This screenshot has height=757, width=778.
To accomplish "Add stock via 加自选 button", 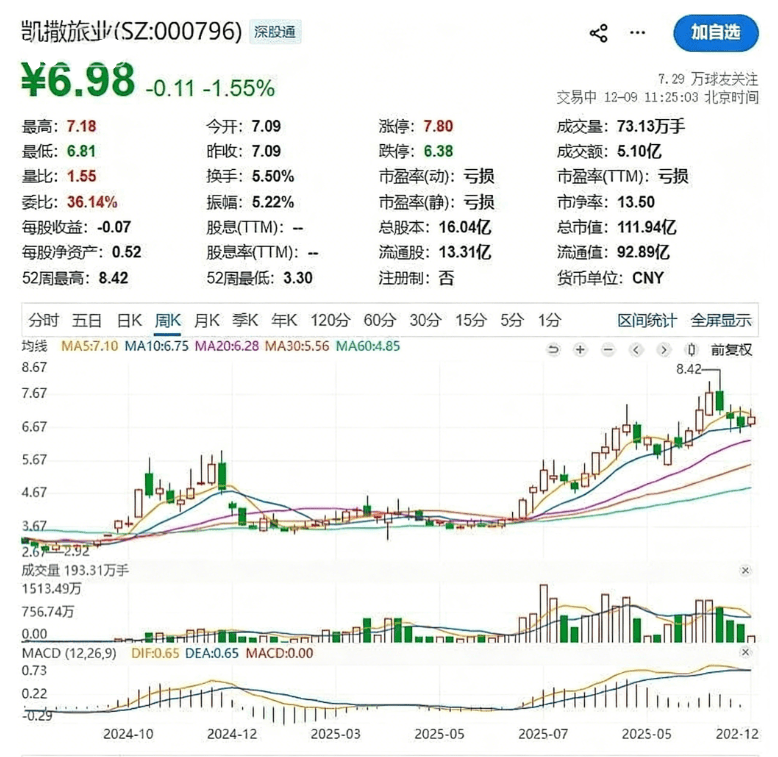I will click(x=715, y=33).
